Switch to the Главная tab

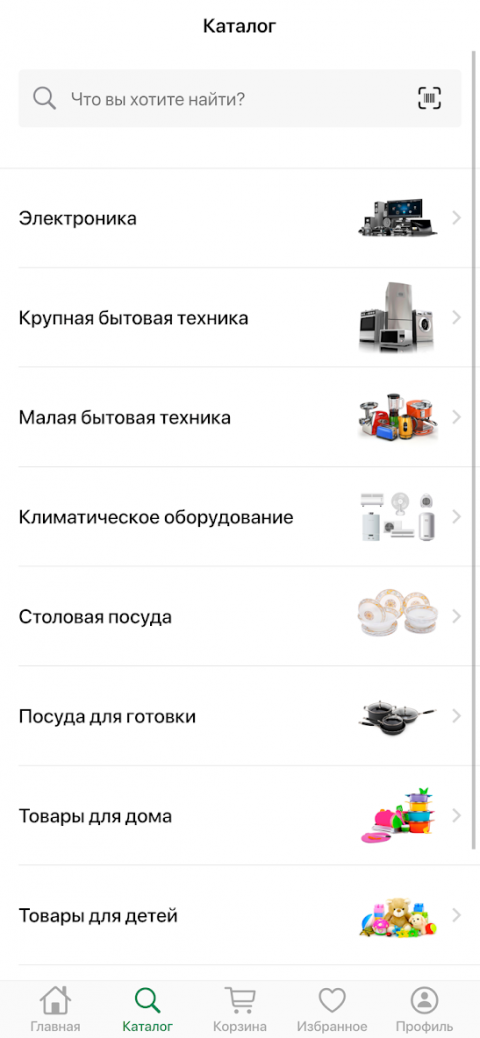click(55, 1009)
